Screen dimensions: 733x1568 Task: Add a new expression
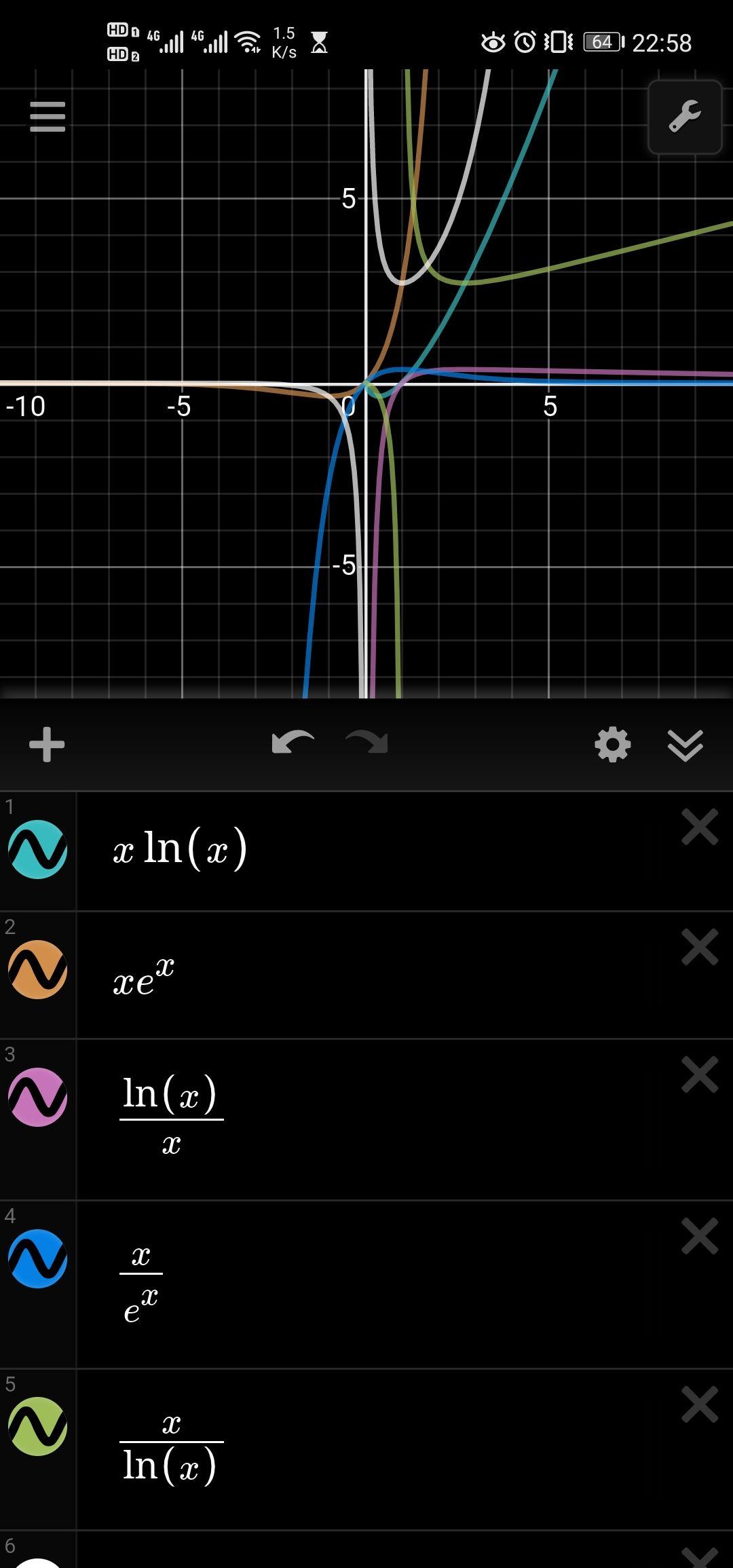(47, 745)
